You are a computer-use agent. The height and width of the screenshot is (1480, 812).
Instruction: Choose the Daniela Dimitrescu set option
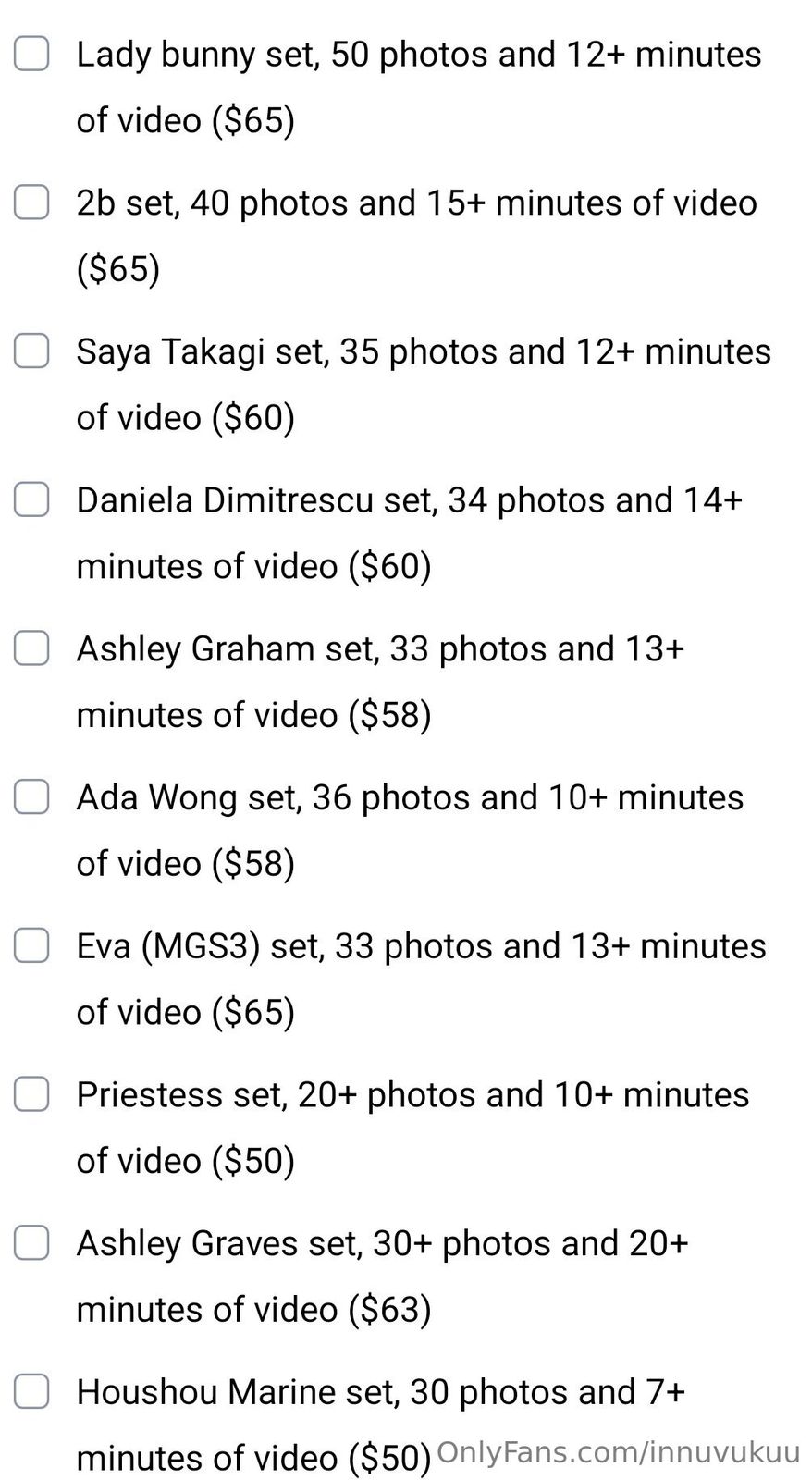pos(31,499)
